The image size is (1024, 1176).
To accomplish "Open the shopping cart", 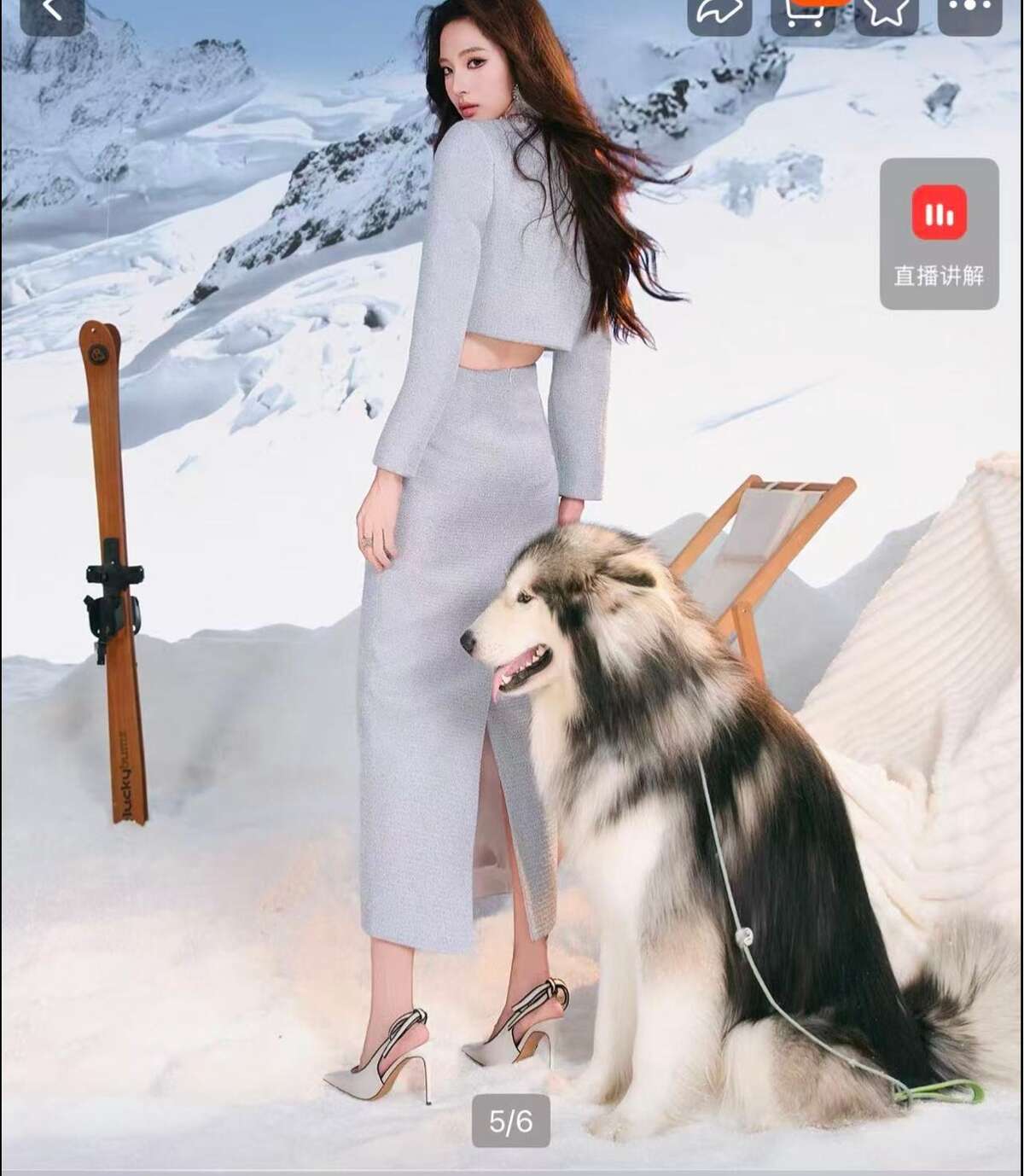I will (802, 13).
